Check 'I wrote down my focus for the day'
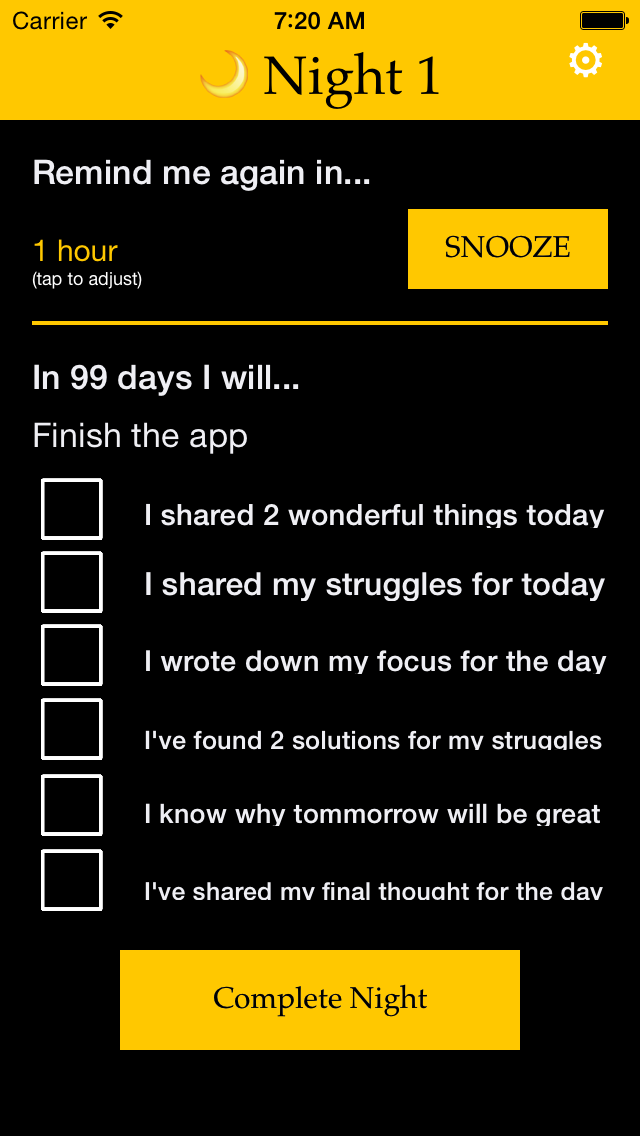 click(x=72, y=655)
